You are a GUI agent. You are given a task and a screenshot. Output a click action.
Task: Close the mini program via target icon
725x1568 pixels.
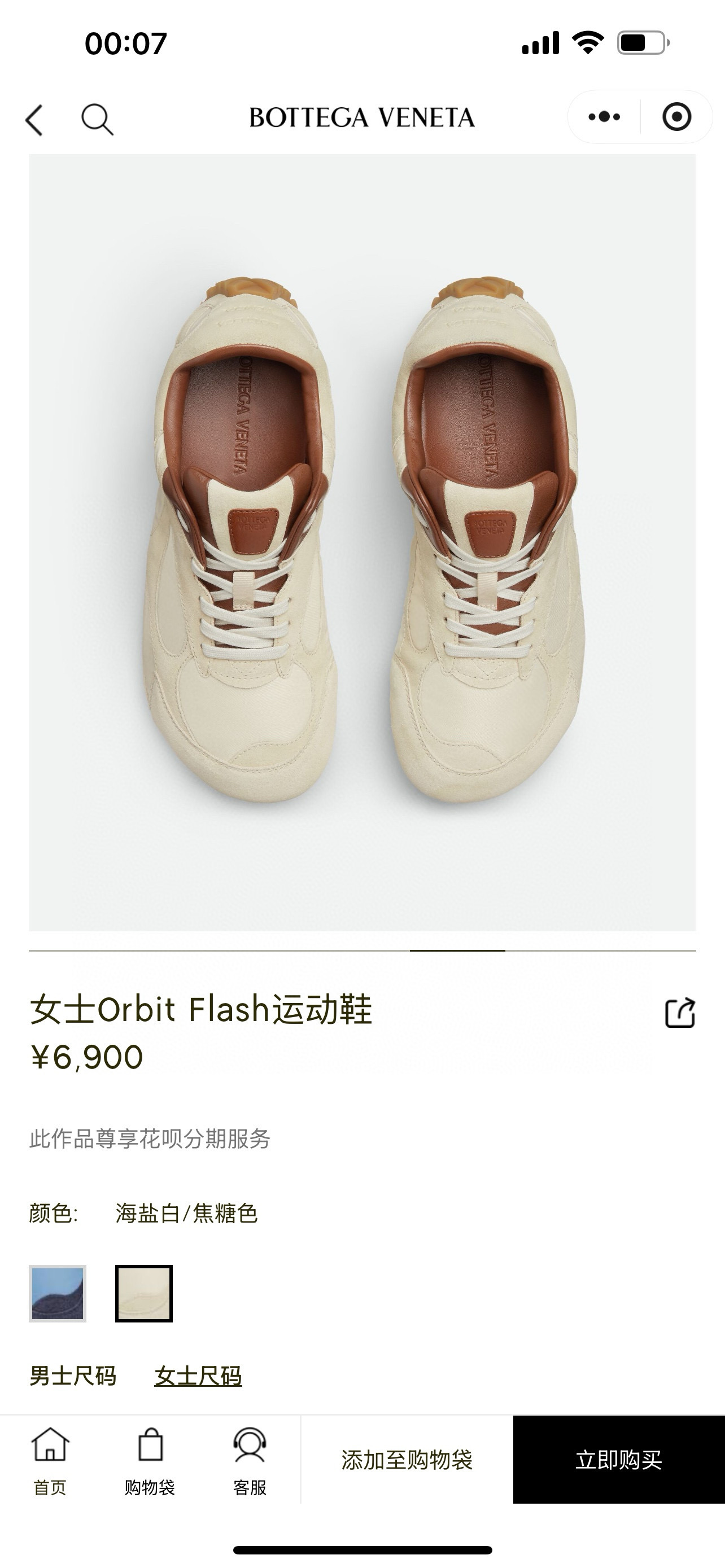tap(676, 117)
